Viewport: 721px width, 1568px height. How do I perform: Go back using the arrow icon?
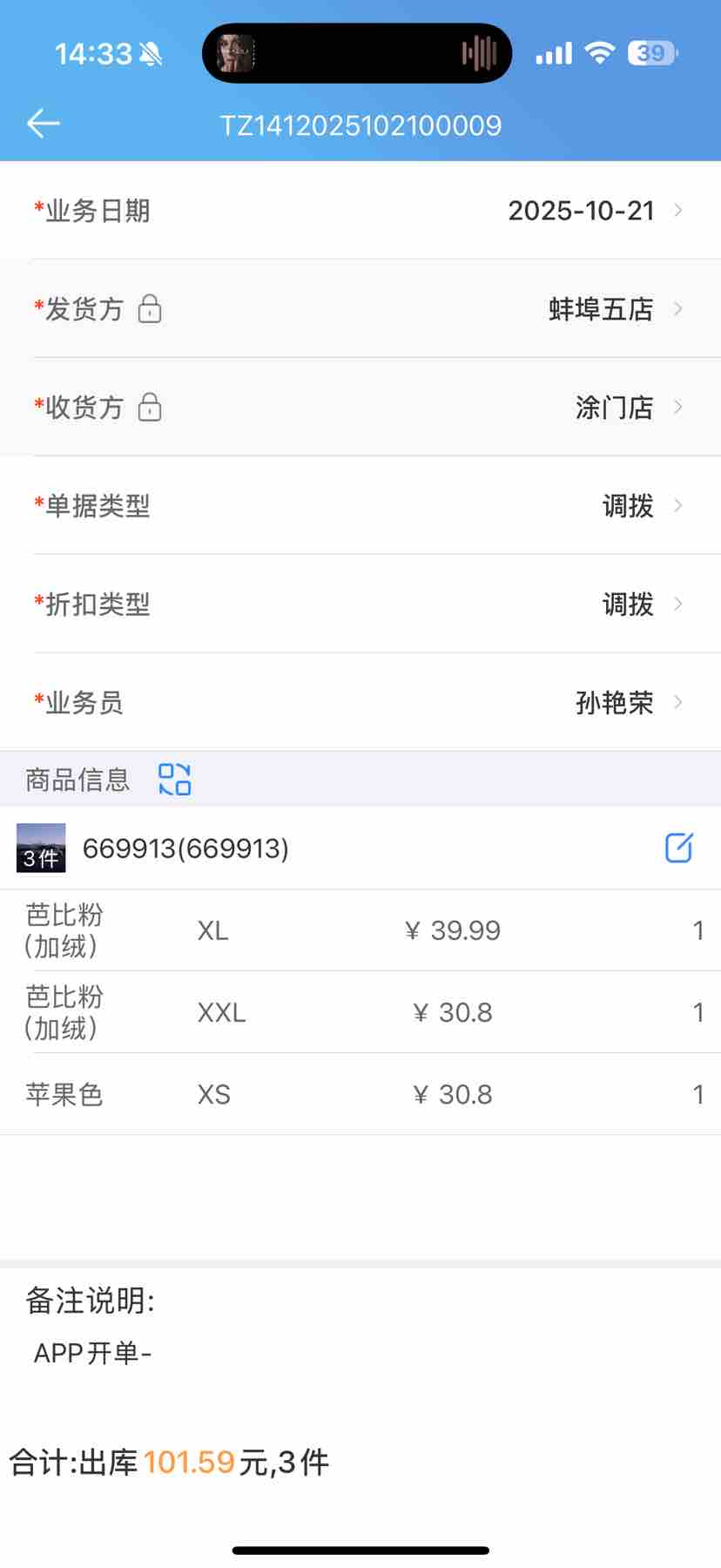(44, 125)
